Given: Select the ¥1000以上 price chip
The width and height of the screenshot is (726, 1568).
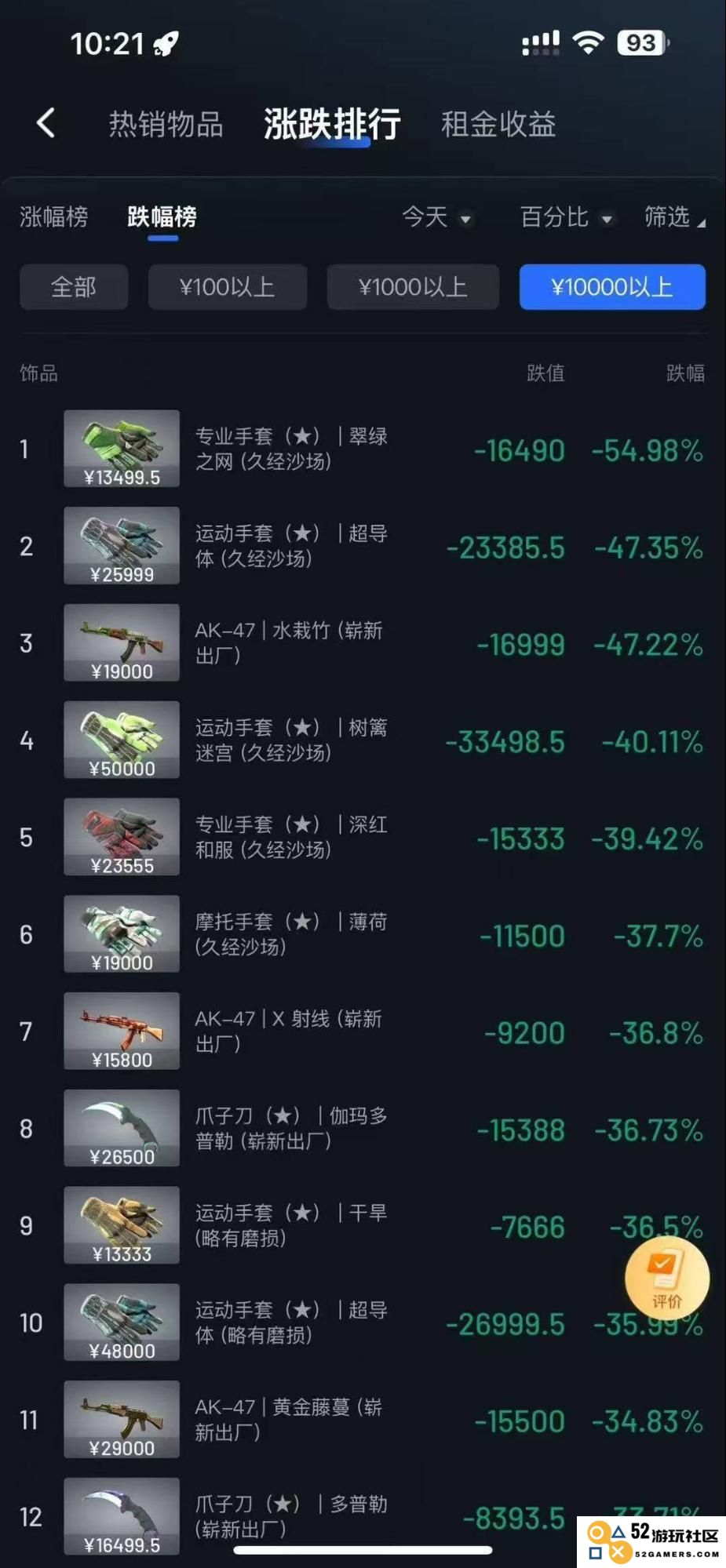Looking at the screenshot, I should tap(413, 287).
